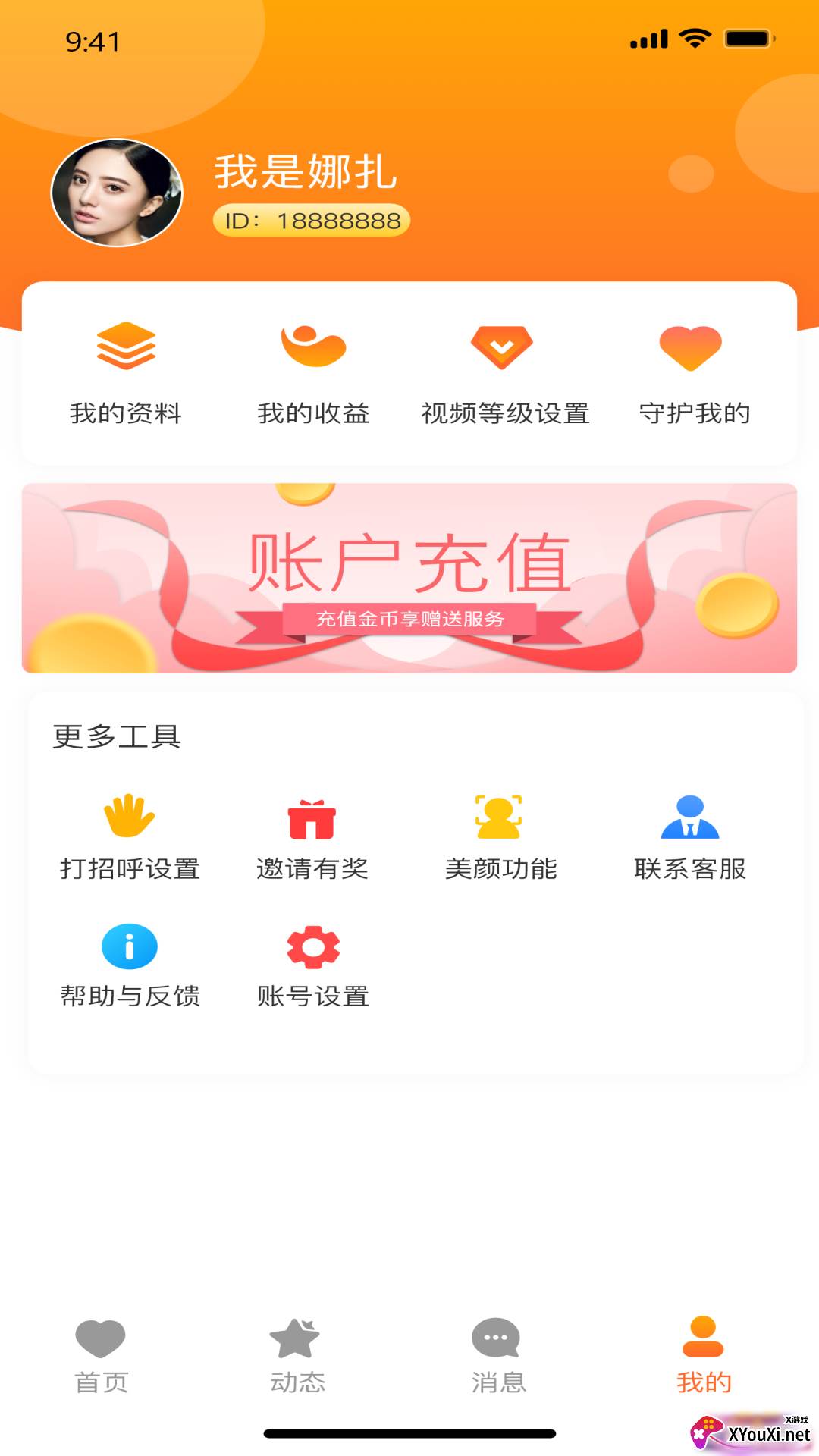
Task: Open 我的资料 profile info
Action: pos(126,372)
